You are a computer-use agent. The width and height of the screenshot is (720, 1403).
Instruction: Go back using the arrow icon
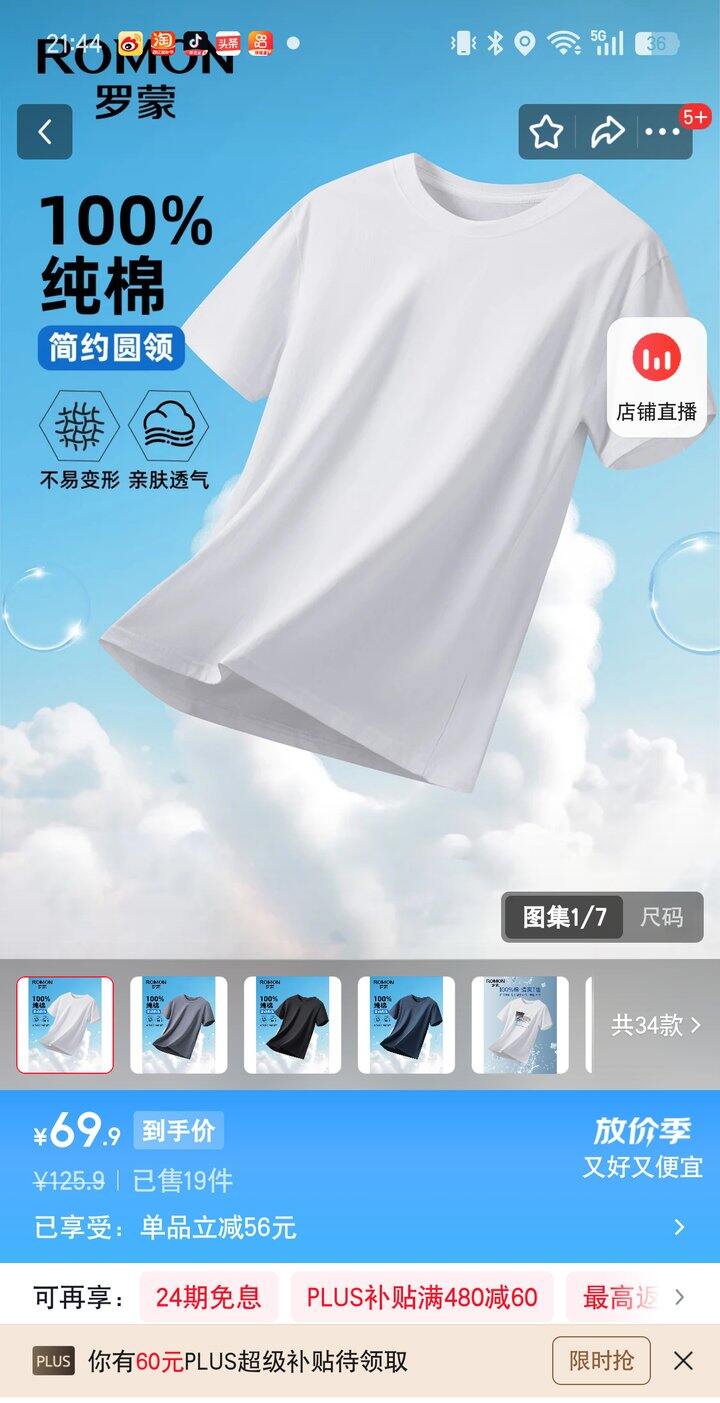click(x=45, y=132)
